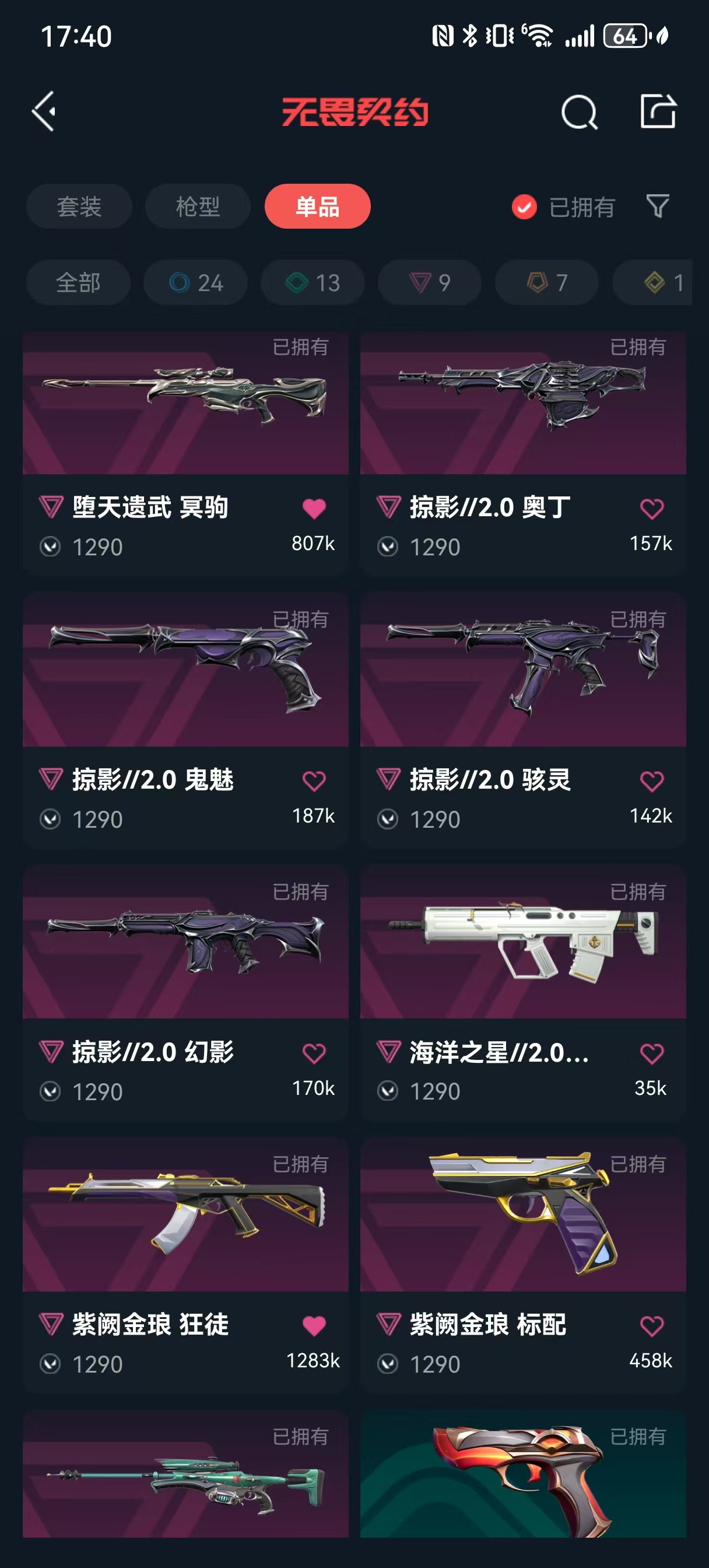Like the 掠影//2.0 骇灵 skin
Screen dimensions: 709x1568
pyautogui.click(x=652, y=781)
